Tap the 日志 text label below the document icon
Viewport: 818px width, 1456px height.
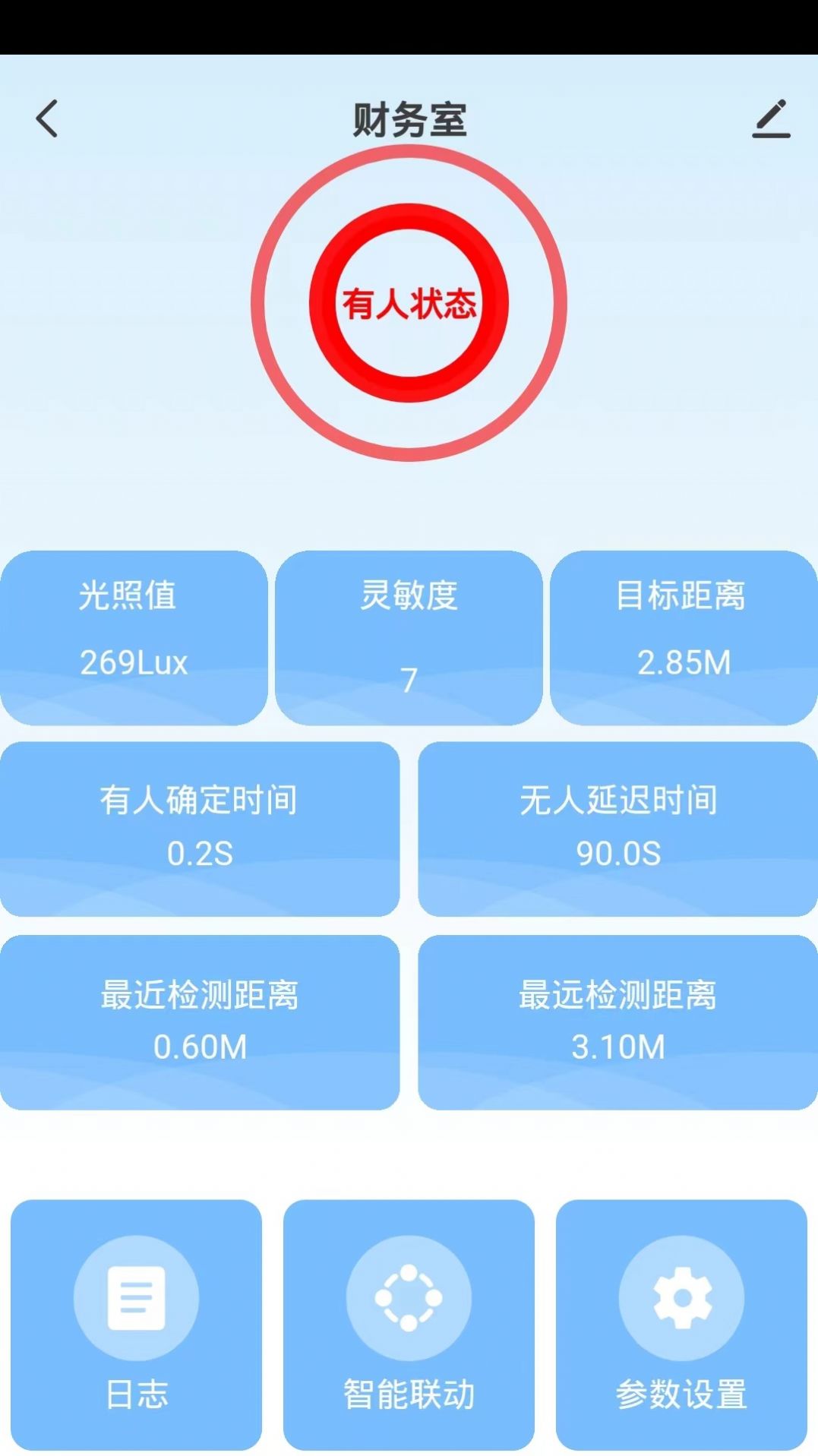point(135,1392)
